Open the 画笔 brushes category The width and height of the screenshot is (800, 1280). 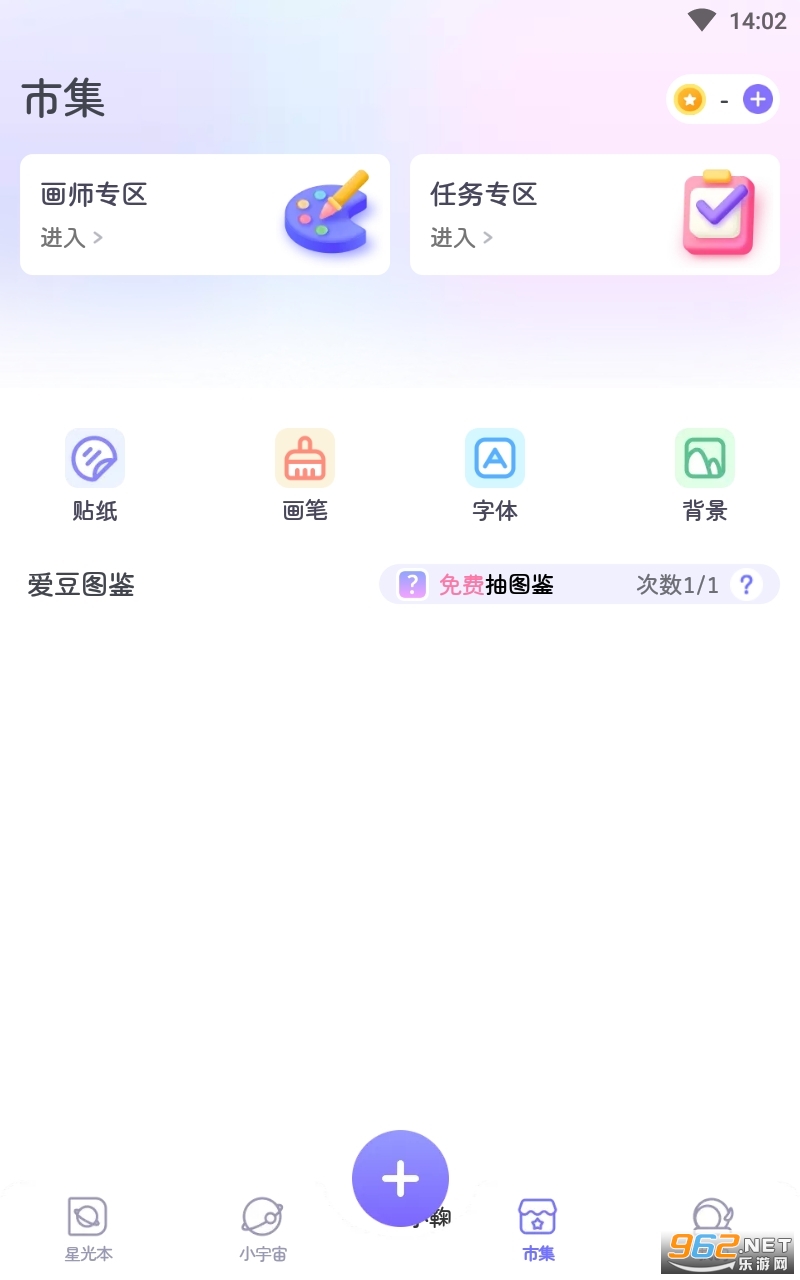coord(305,476)
